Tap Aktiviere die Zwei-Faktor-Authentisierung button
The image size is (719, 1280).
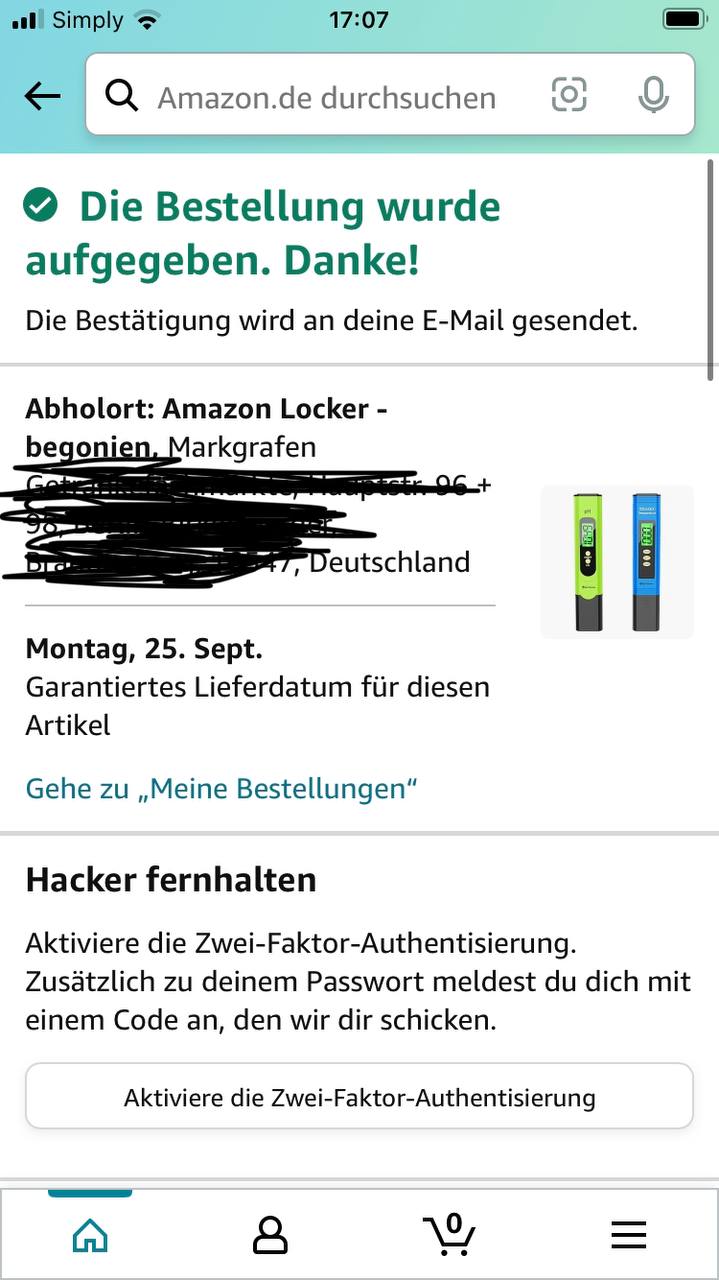pyautogui.click(x=359, y=1097)
